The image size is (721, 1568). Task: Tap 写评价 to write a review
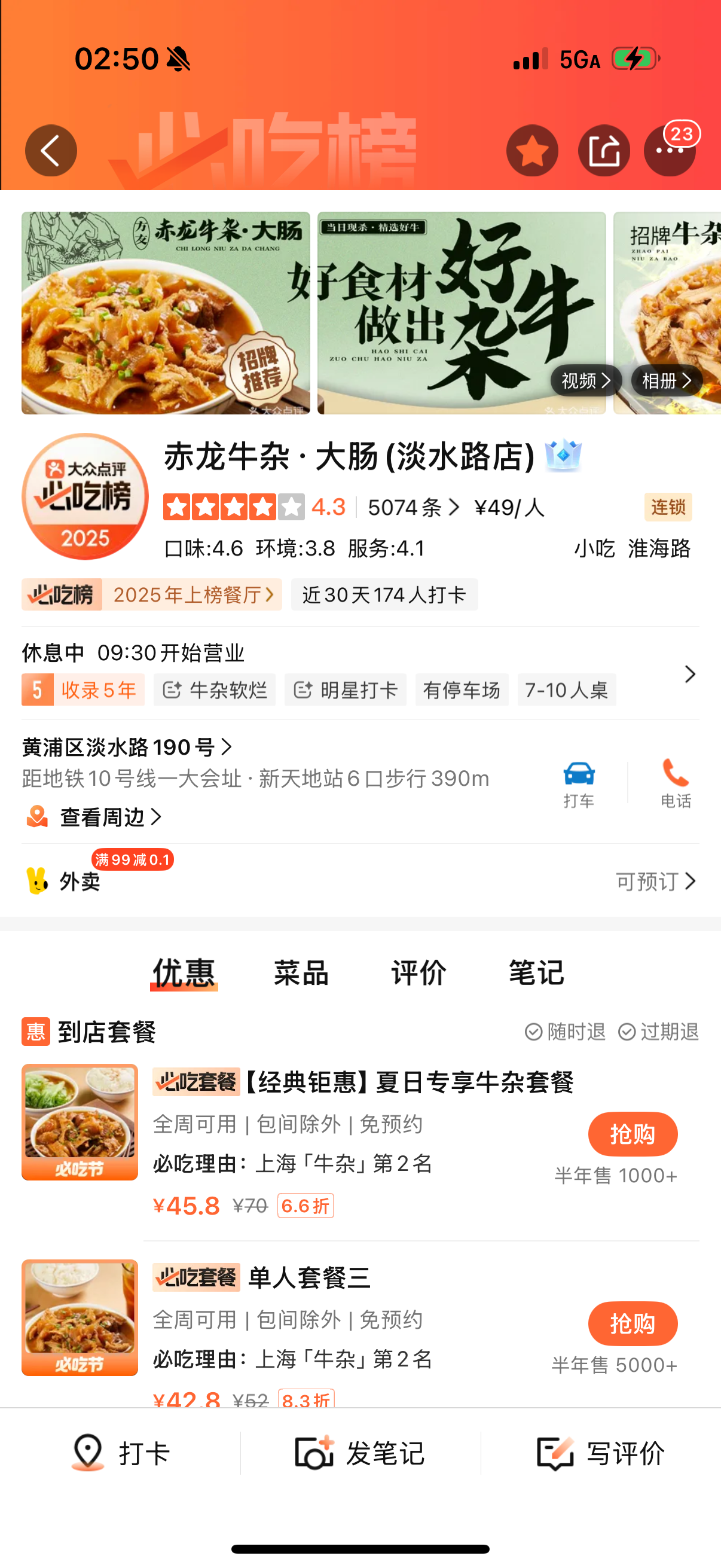(600, 1453)
